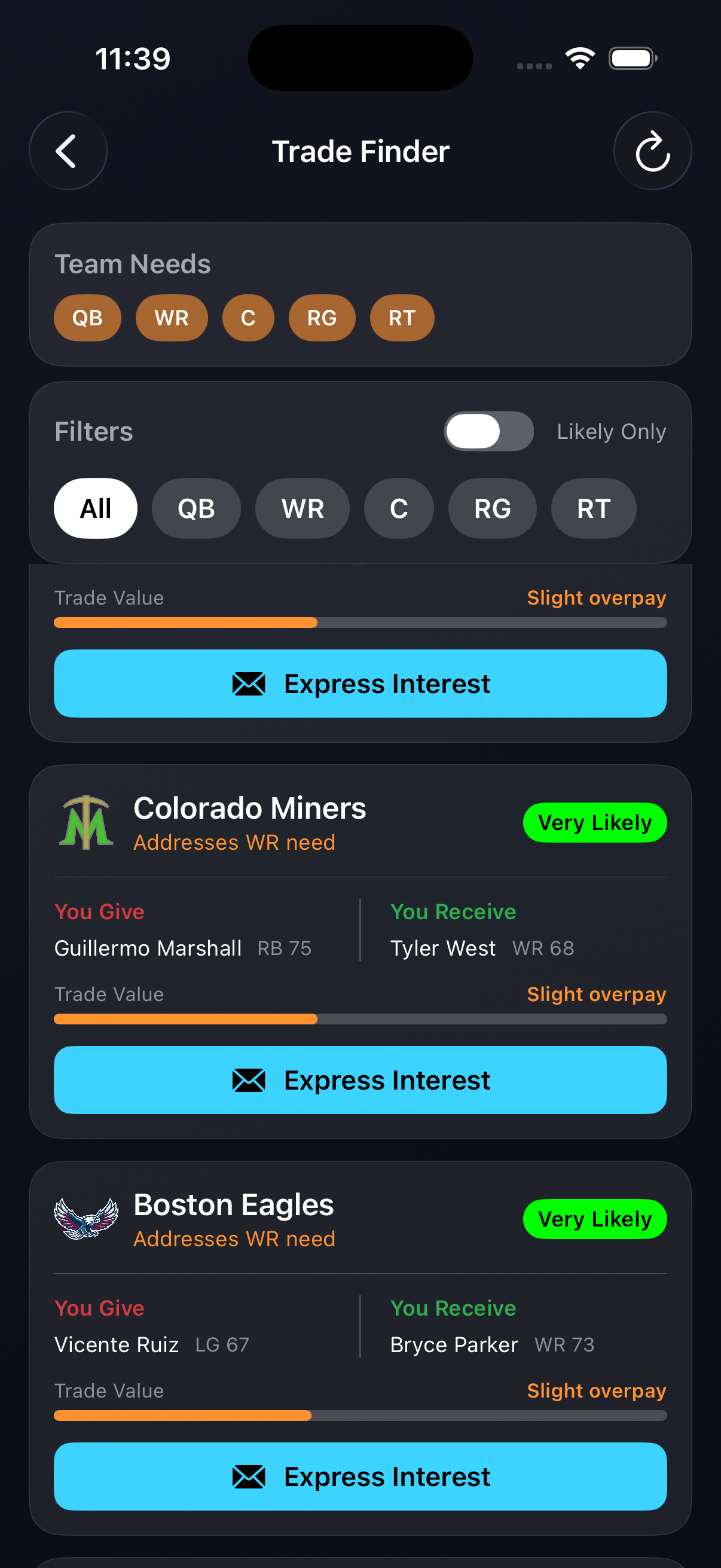The height and width of the screenshot is (1568, 721).
Task: Tap the envelope icon in the Boston Eagles card
Action: (x=249, y=1477)
